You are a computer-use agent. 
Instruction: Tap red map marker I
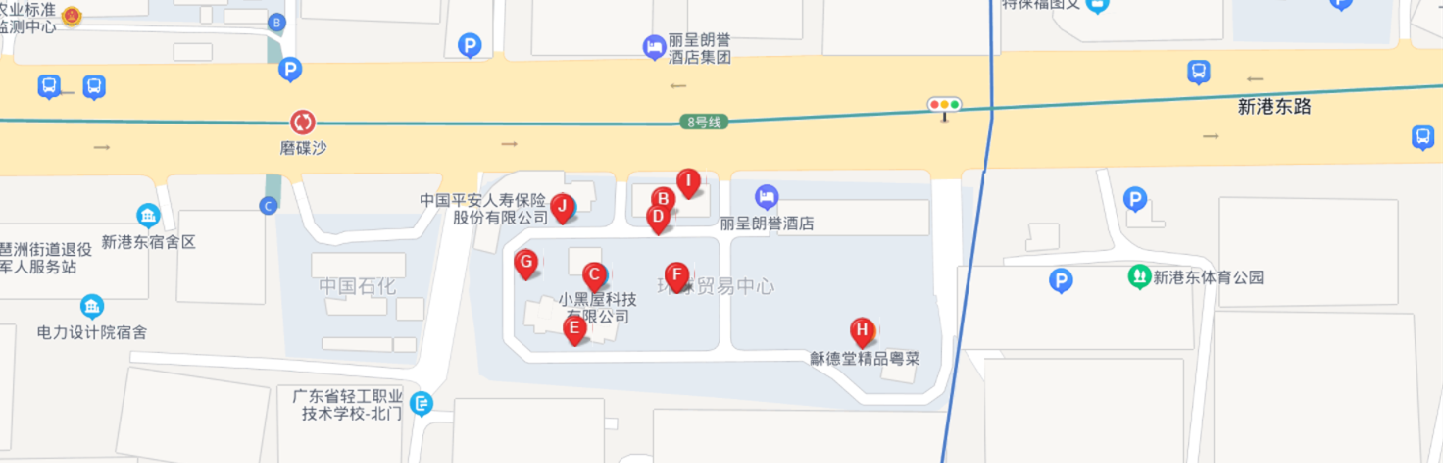[687, 181]
